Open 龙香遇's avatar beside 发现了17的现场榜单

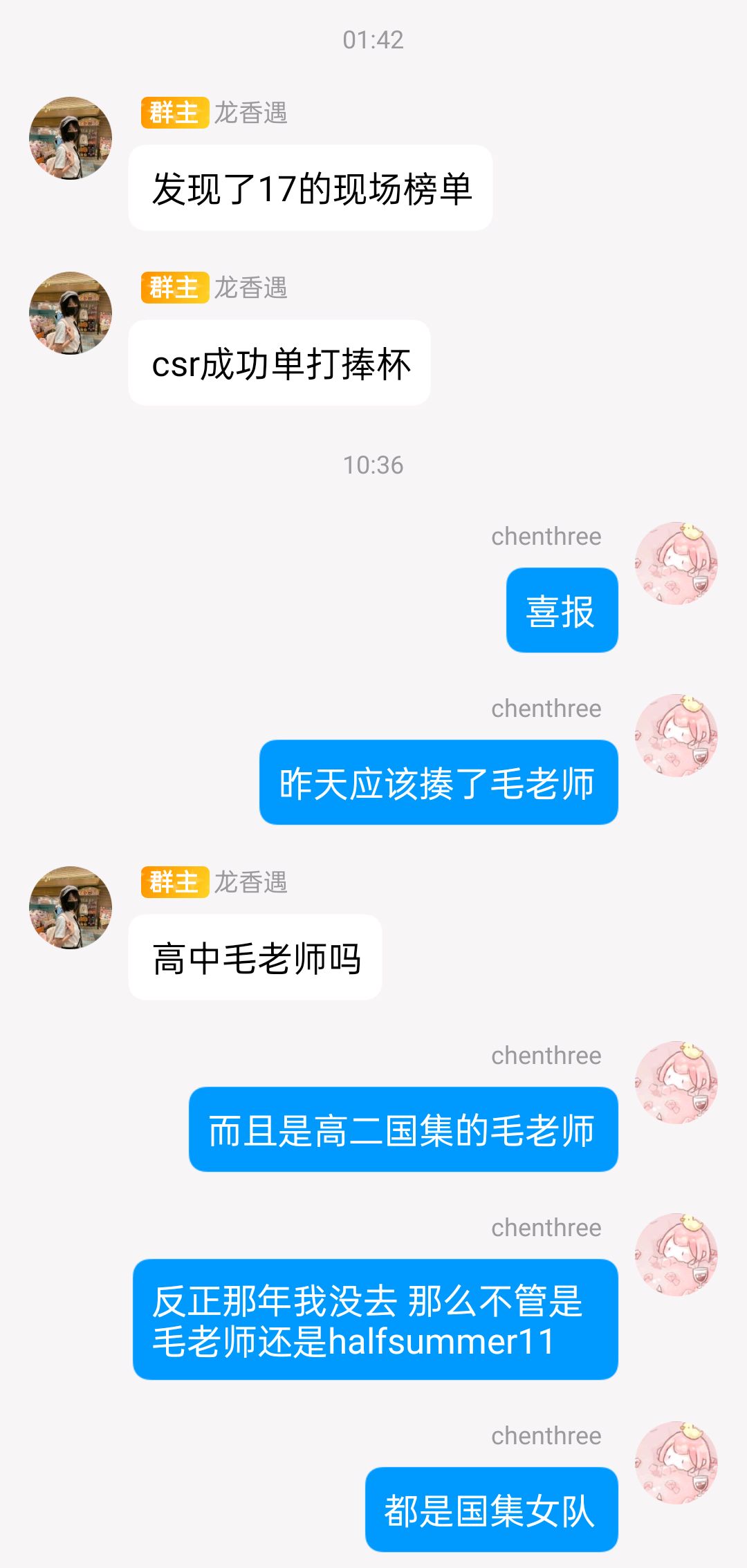click(71, 138)
